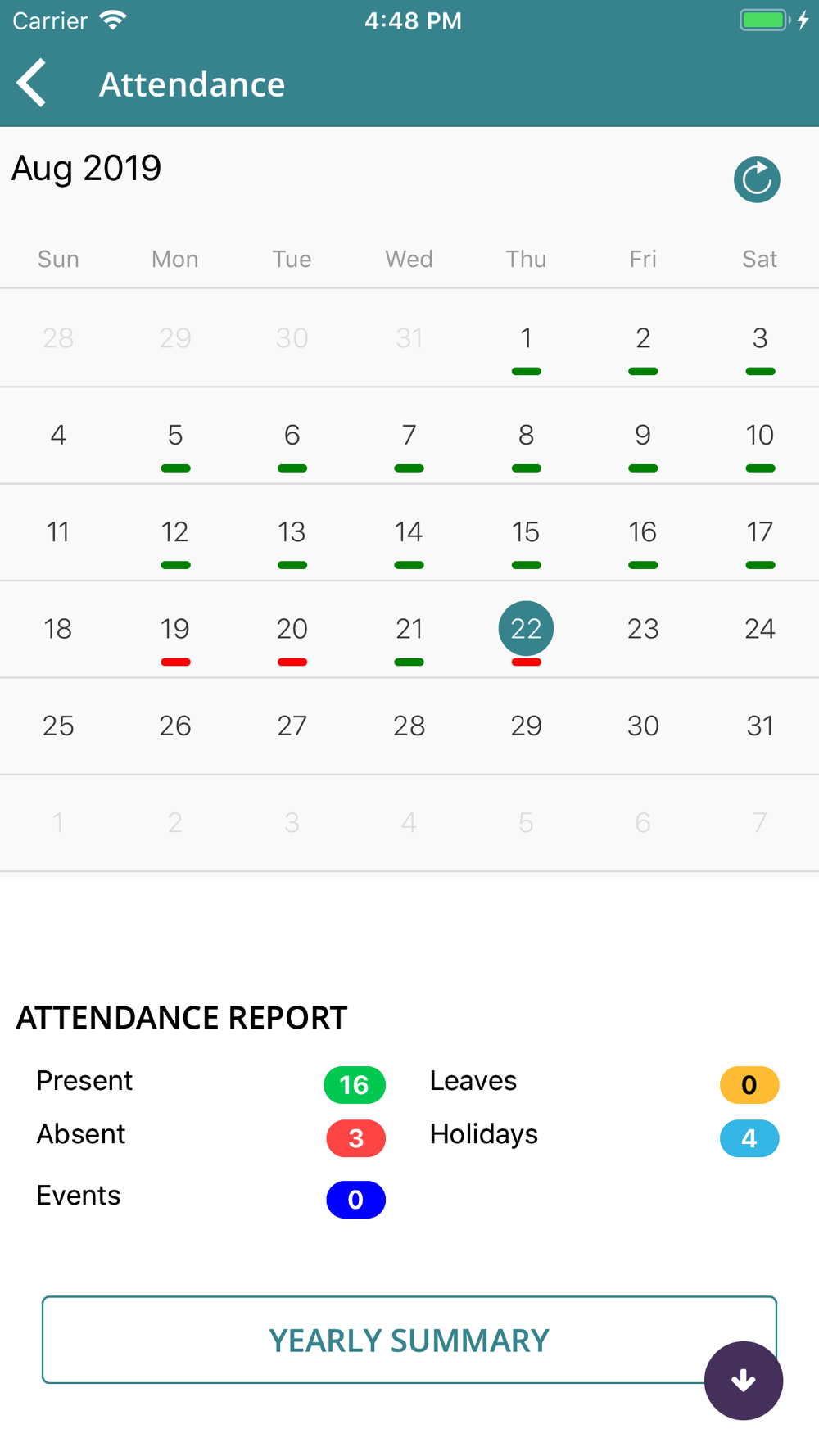Go back from the Attendance screen
The image size is (819, 1456).
[32, 84]
